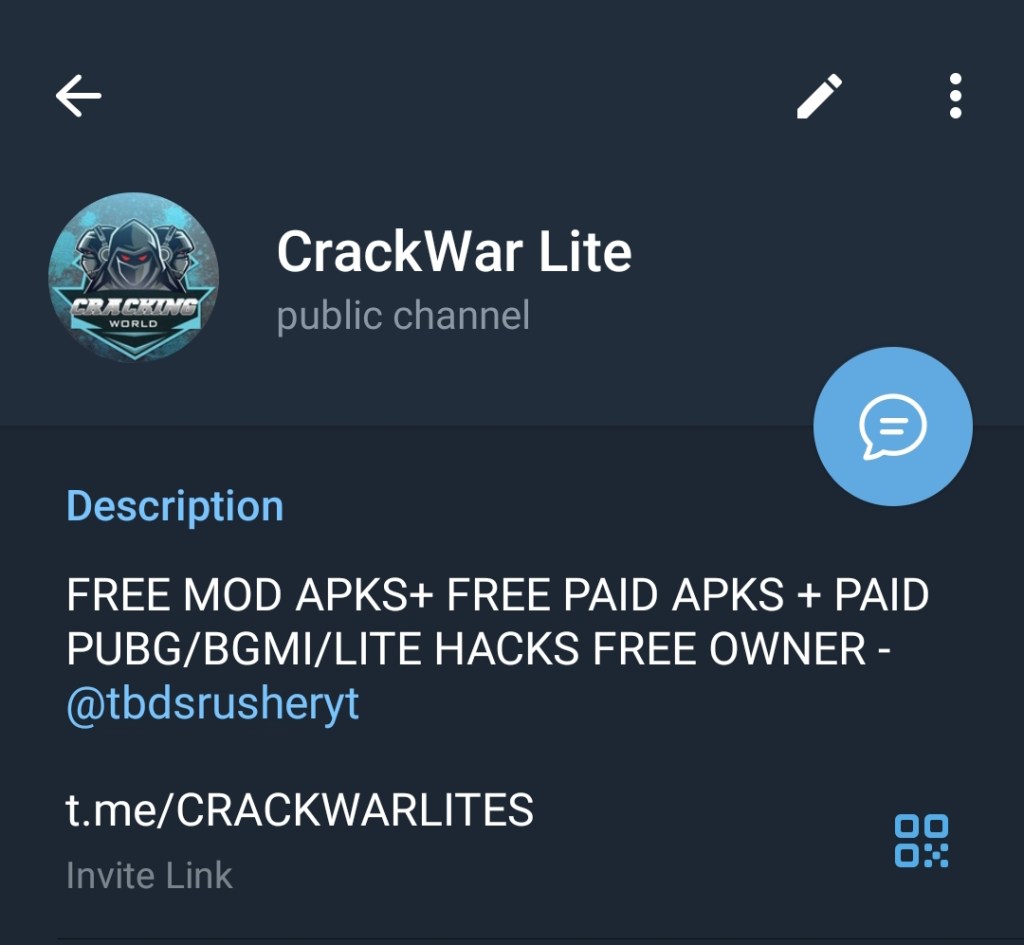Edit the channel with the pencil icon
This screenshot has width=1024, height=945.
(819, 97)
